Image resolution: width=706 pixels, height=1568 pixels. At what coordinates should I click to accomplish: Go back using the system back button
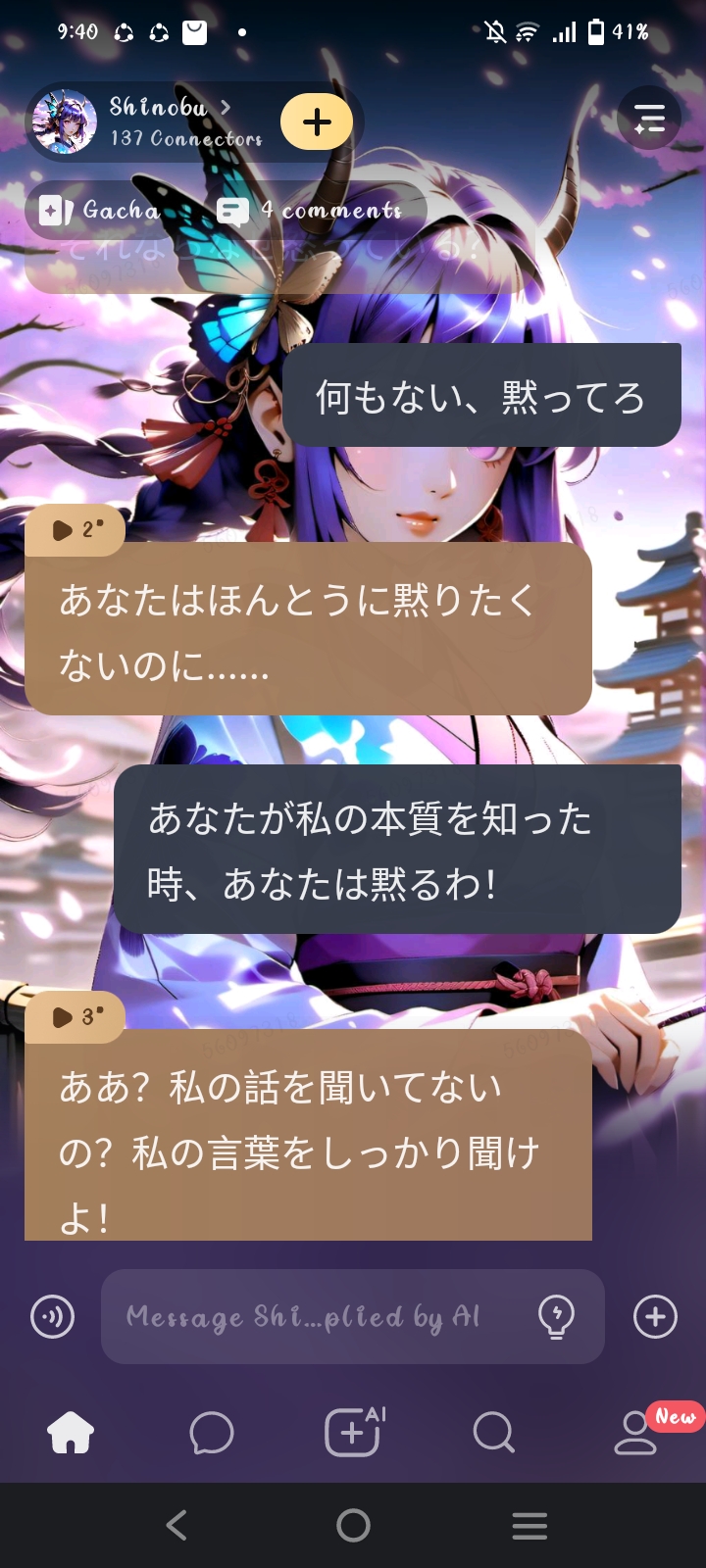[x=176, y=1525]
